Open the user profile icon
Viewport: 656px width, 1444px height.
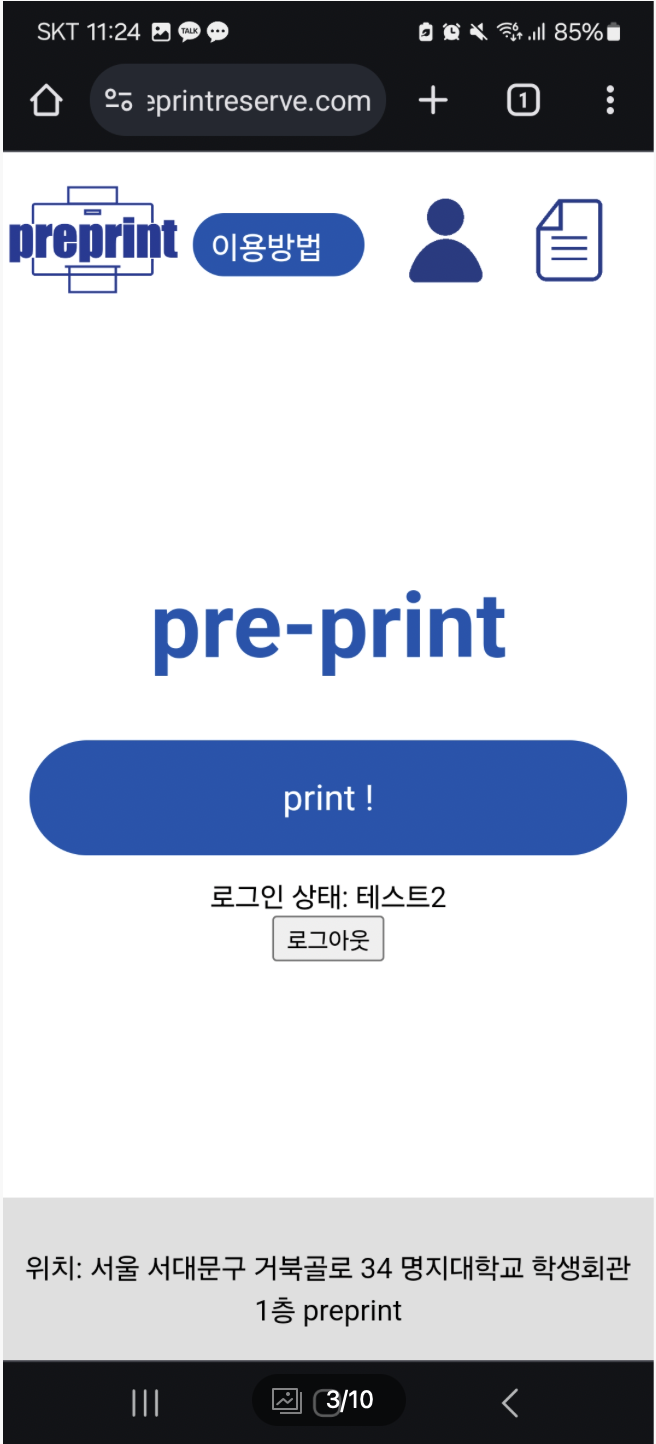[x=445, y=240]
